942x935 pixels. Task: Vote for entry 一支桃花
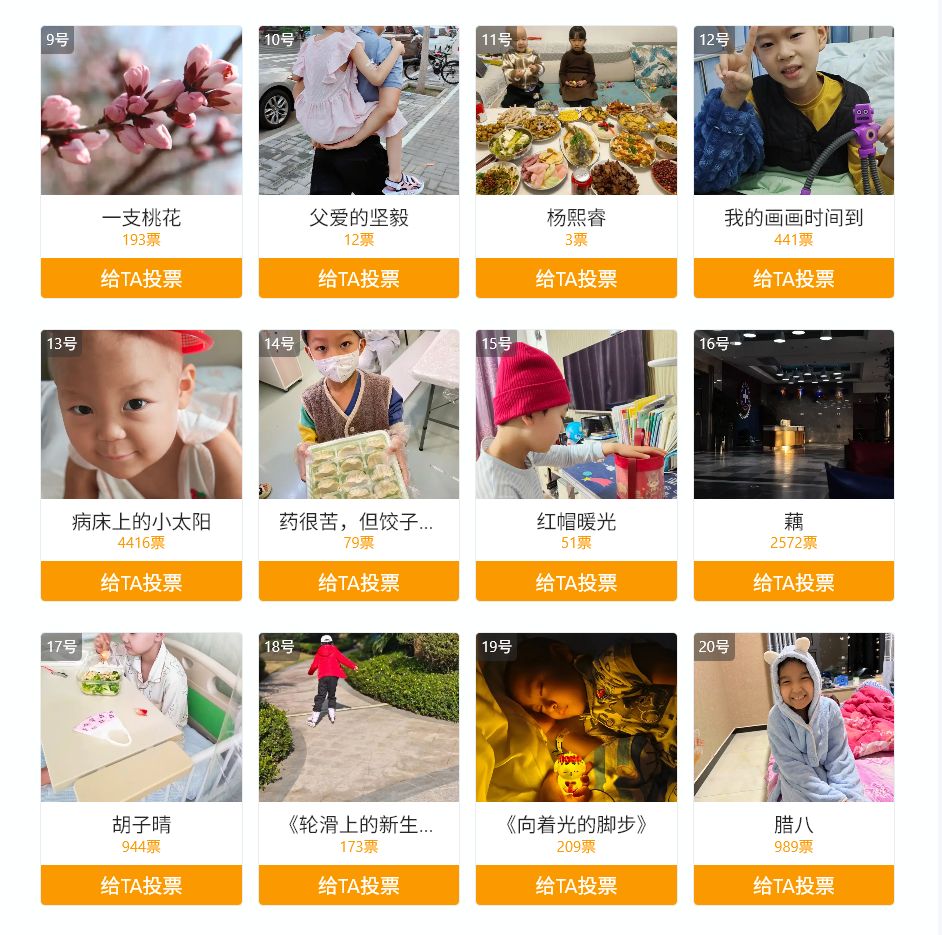click(x=141, y=278)
